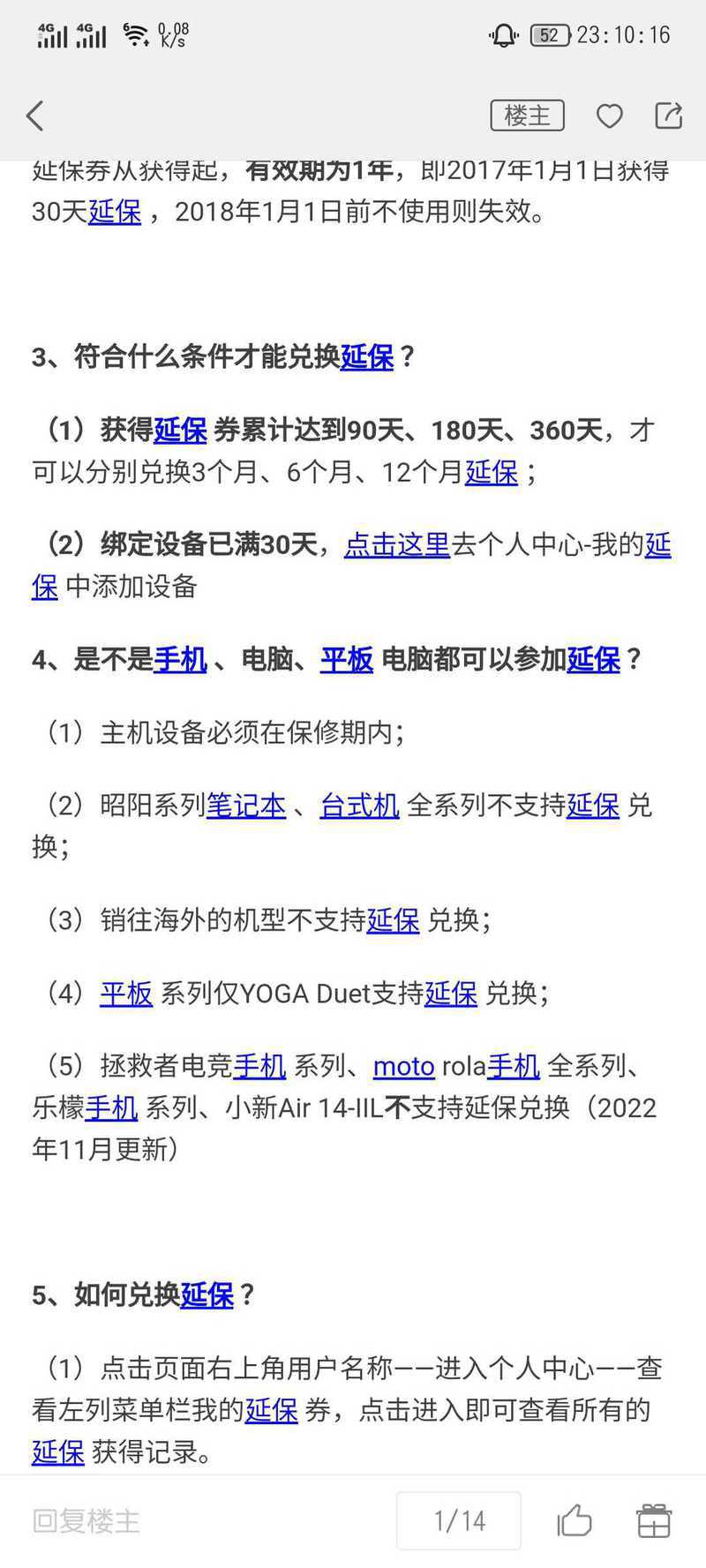
Task: Tap the gift reward icon
Action: [x=654, y=1520]
